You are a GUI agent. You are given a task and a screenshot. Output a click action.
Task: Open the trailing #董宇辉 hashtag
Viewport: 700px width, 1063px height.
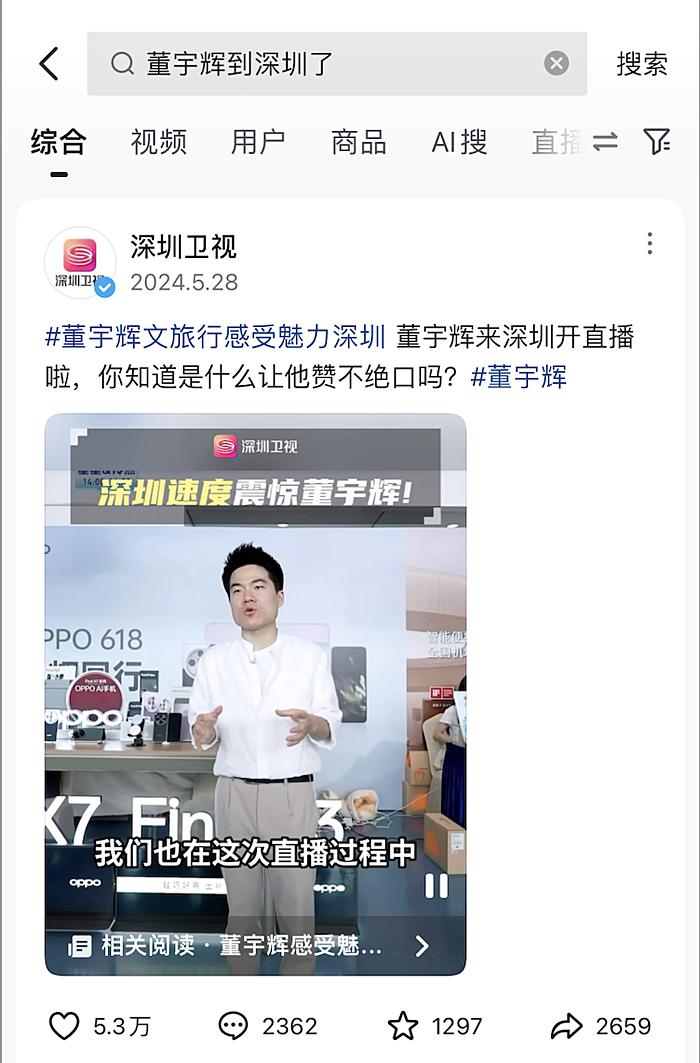[518, 377]
